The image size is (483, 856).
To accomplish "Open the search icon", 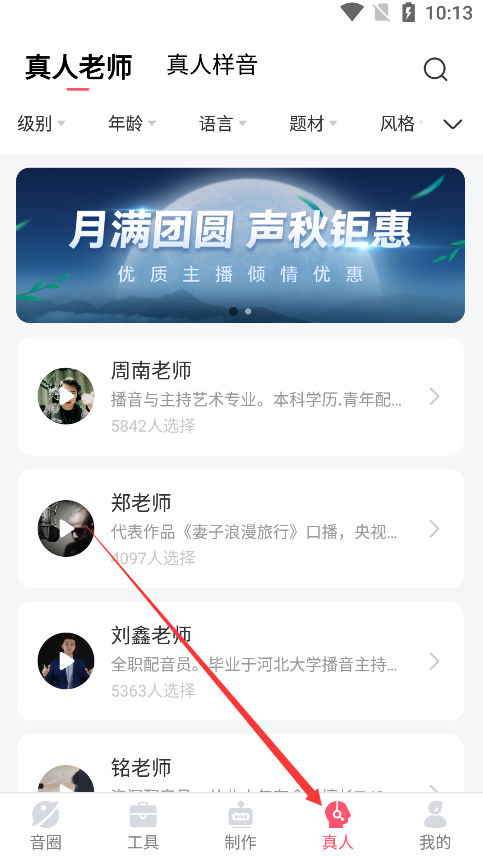I will click(x=435, y=69).
